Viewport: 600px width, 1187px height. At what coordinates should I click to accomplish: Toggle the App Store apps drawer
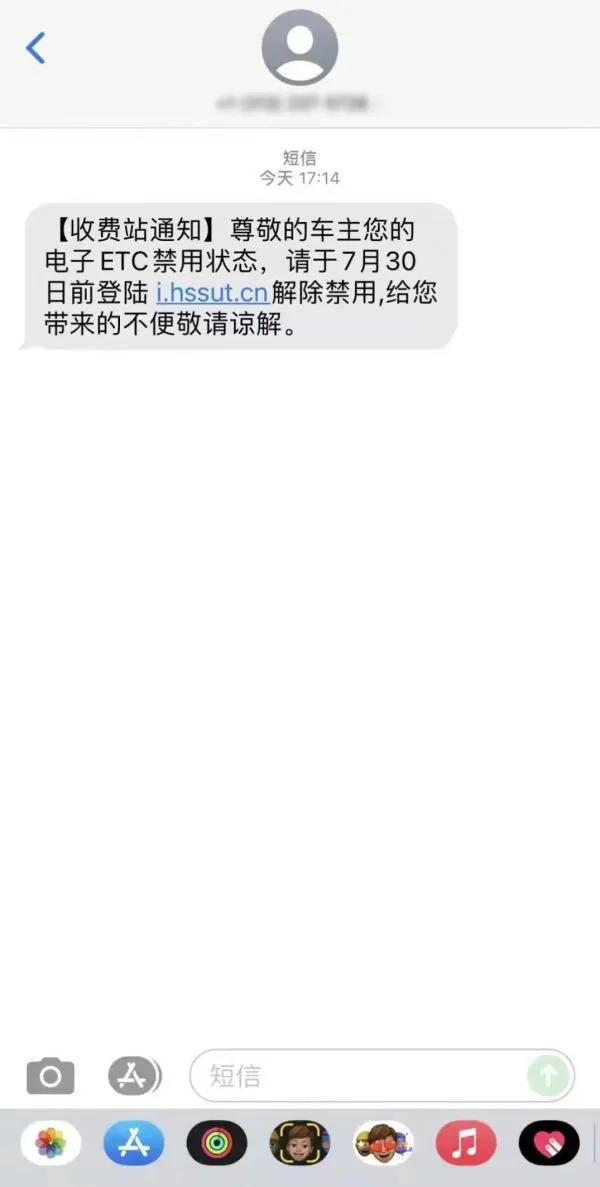(135, 1076)
